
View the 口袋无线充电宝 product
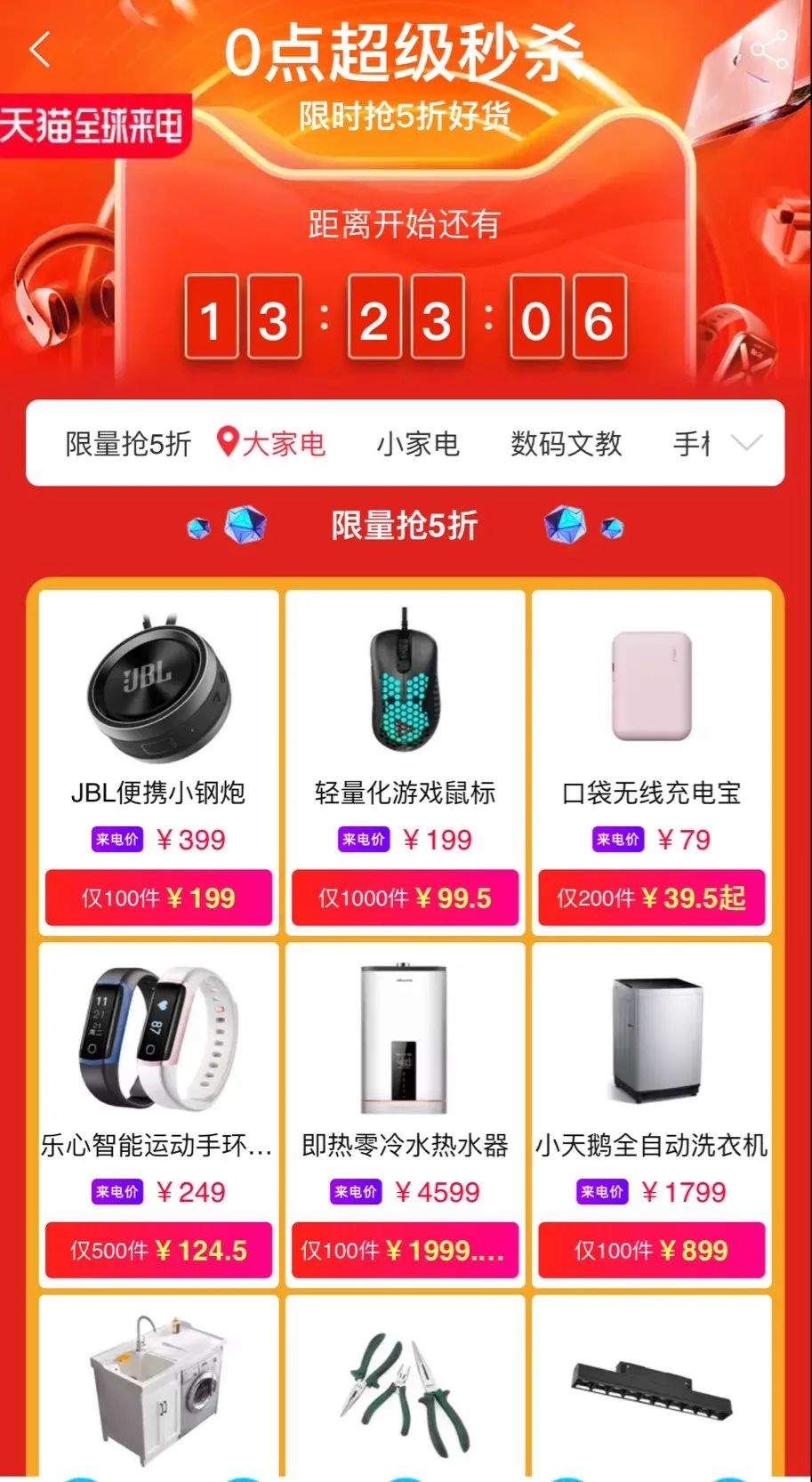651,761
